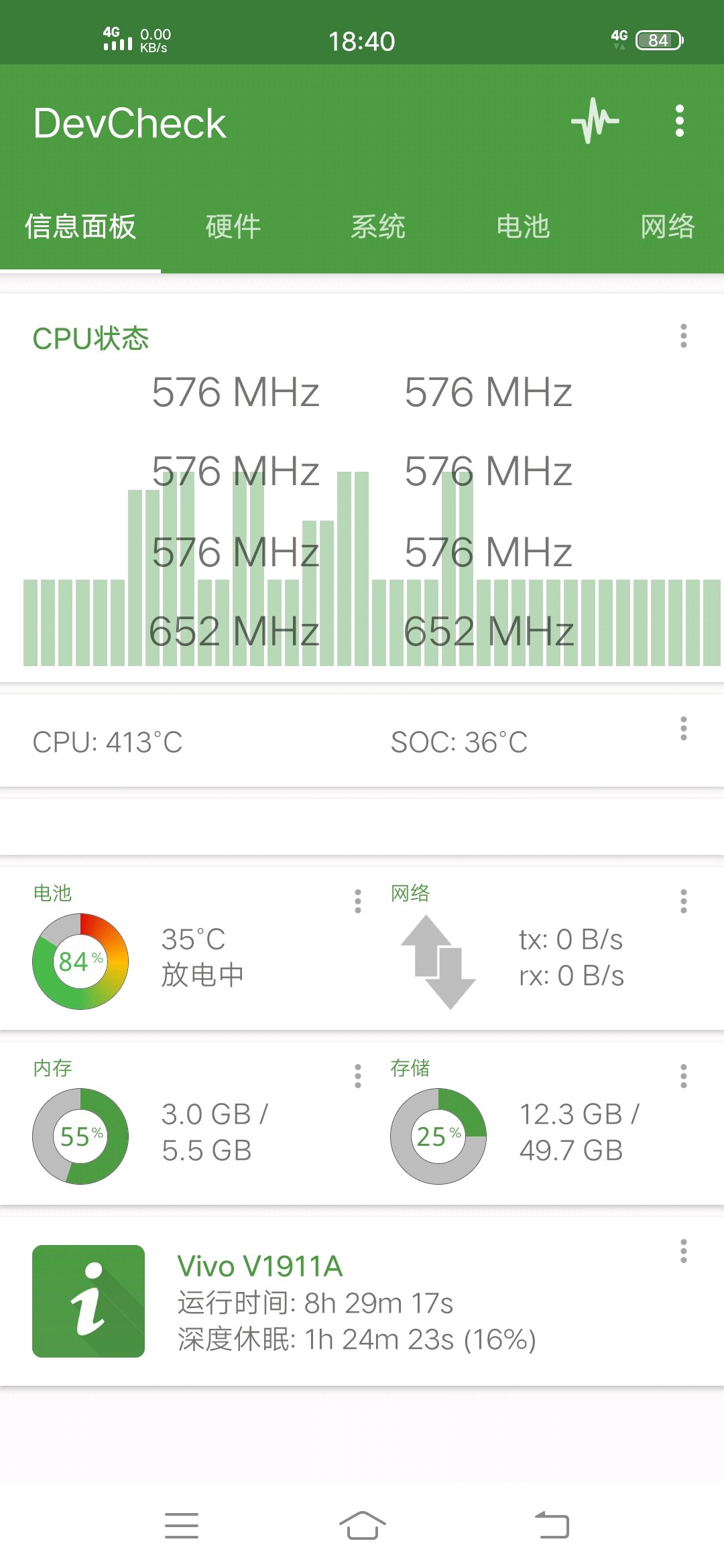This screenshot has width=724, height=1568.
Task: Open the 存储 card's three-dot menu
Action: click(x=683, y=1076)
